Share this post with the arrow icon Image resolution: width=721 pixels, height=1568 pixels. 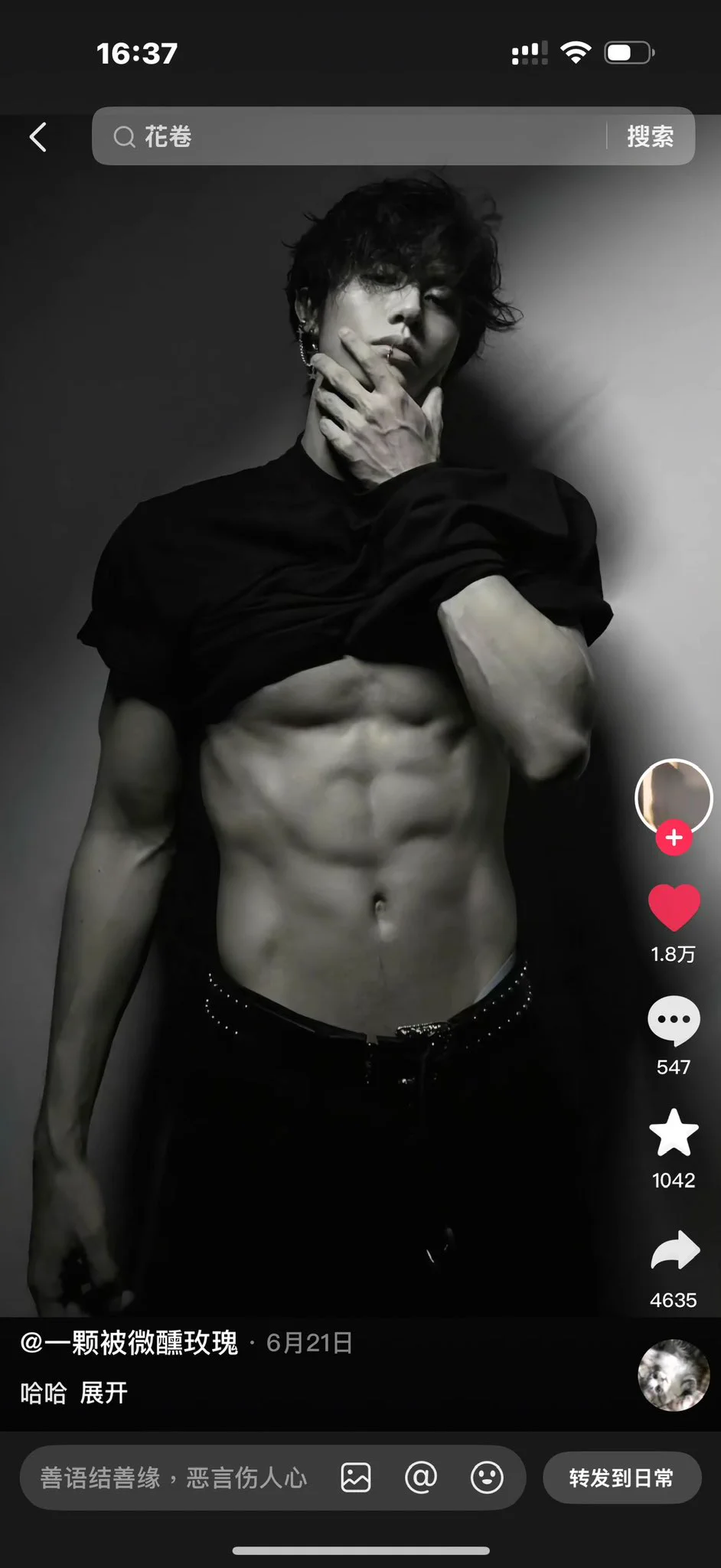point(674,1252)
